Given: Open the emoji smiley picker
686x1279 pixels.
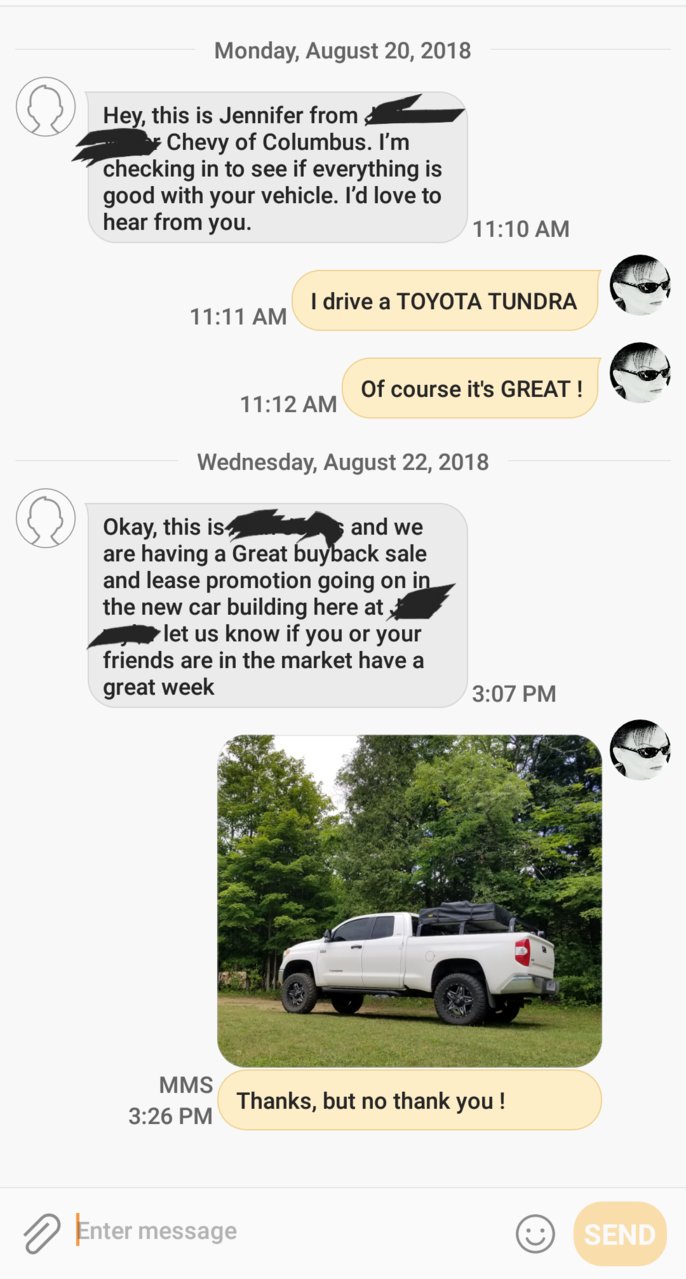Looking at the screenshot, I should pyautogui.click(x=535, y=1233).
